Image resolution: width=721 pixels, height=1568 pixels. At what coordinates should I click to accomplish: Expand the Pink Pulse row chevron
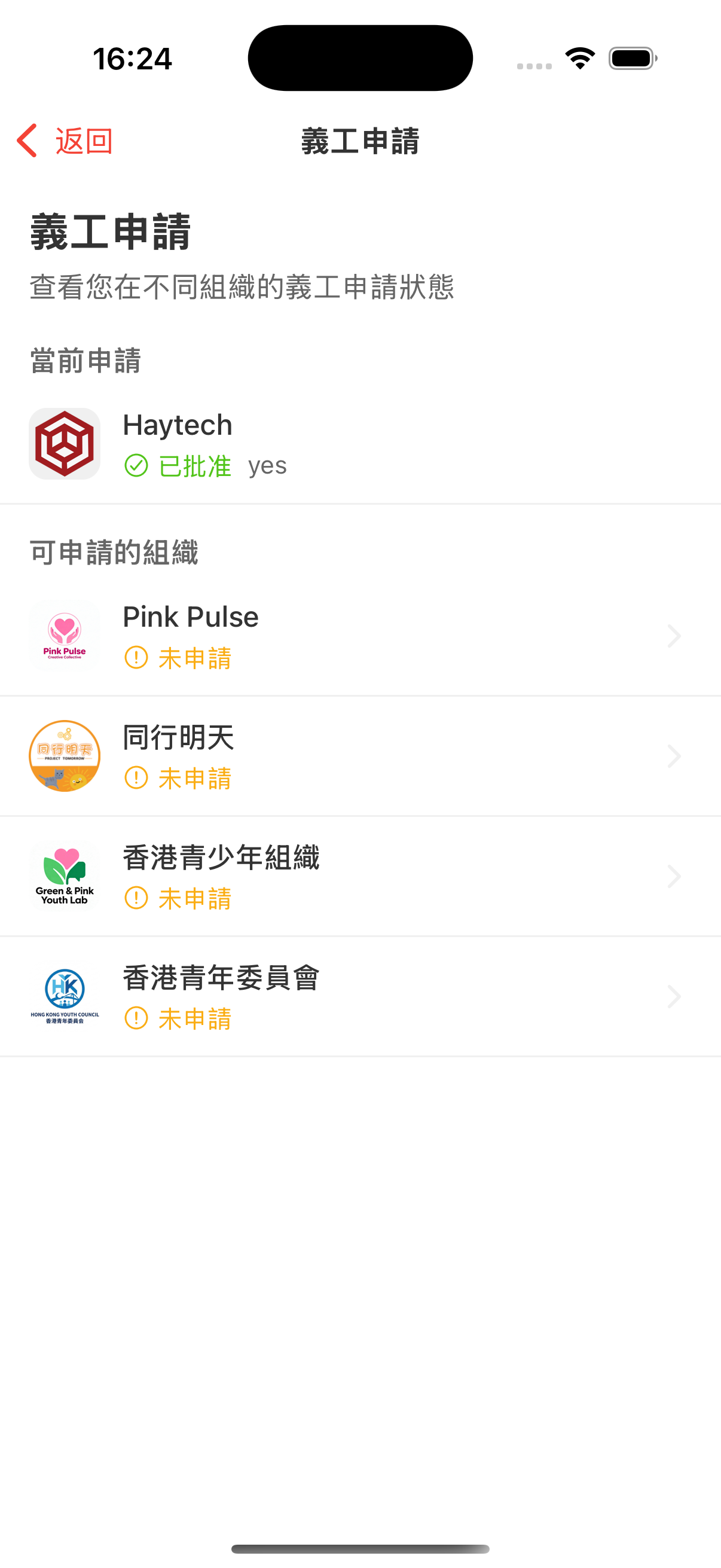[674, 635]
